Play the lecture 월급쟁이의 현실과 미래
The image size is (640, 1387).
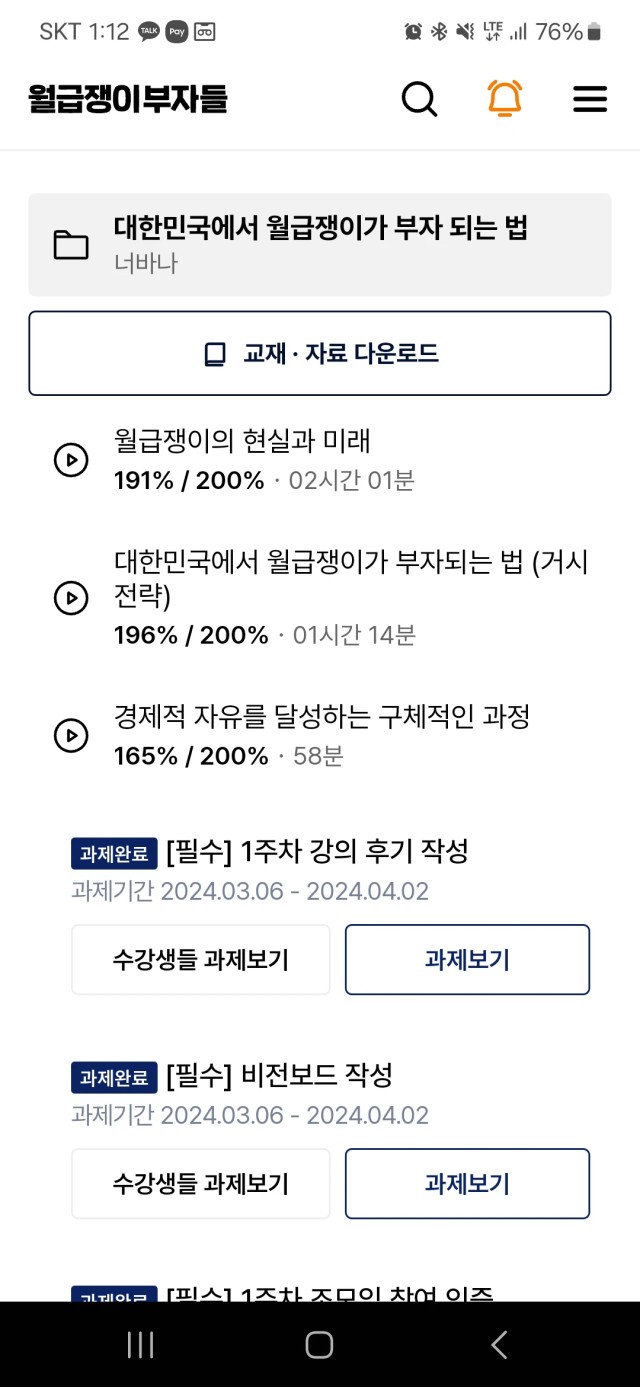click(x=320, y=460)
